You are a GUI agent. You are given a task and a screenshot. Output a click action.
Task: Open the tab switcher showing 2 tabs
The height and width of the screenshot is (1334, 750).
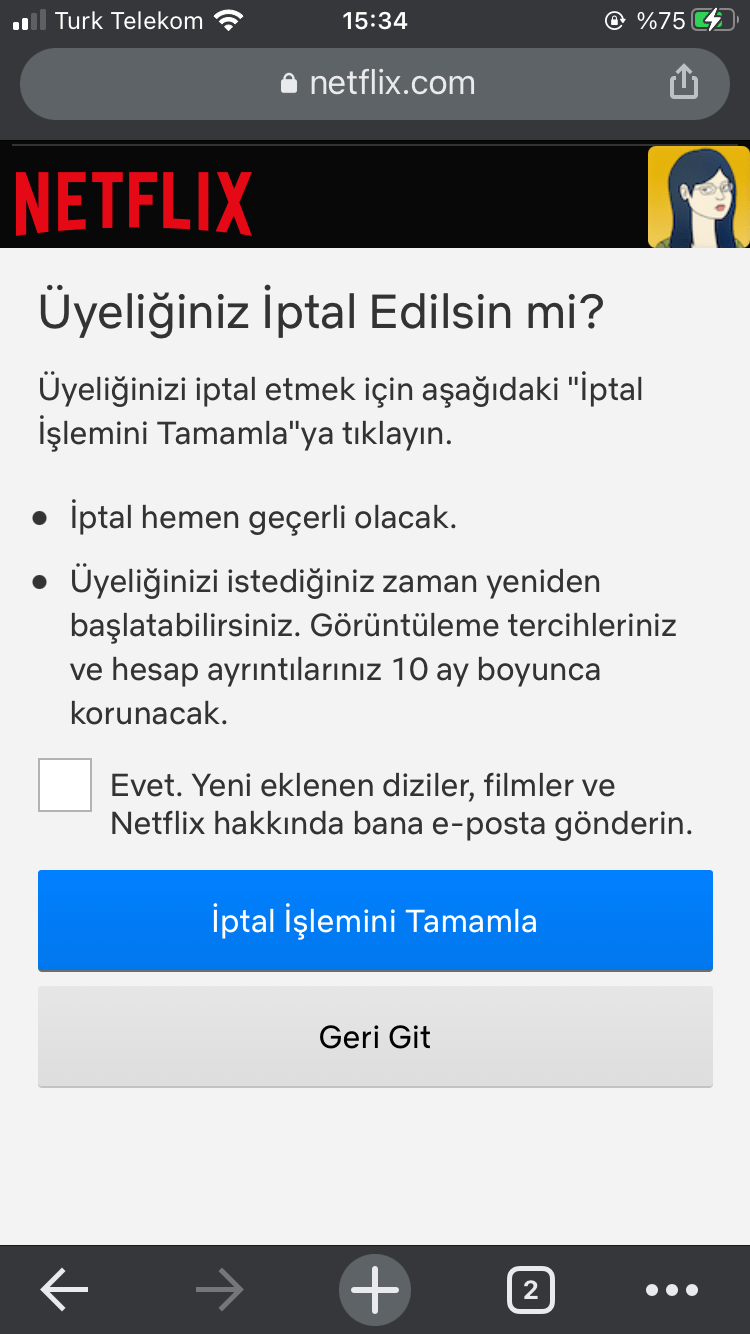point(530,1289)
